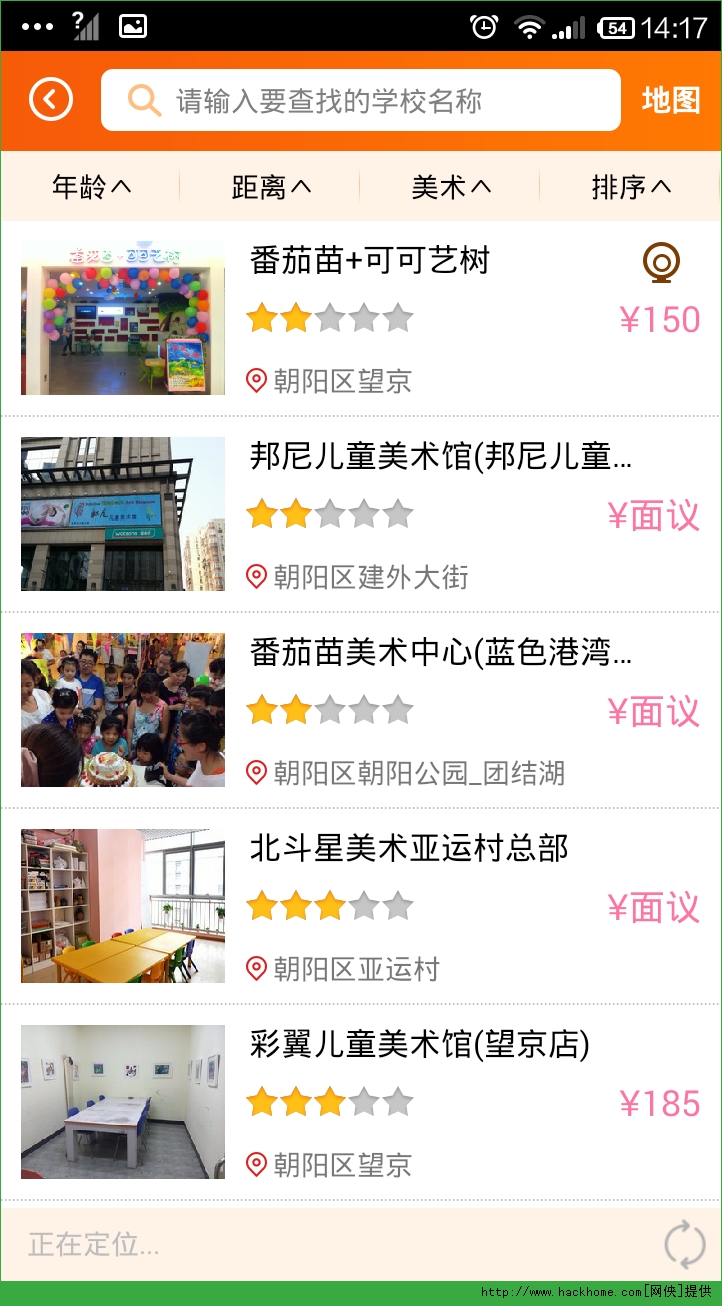Viewport: 722px width, 1306px height.
Task: Expand the 美术 category filter
Action: 451,187
